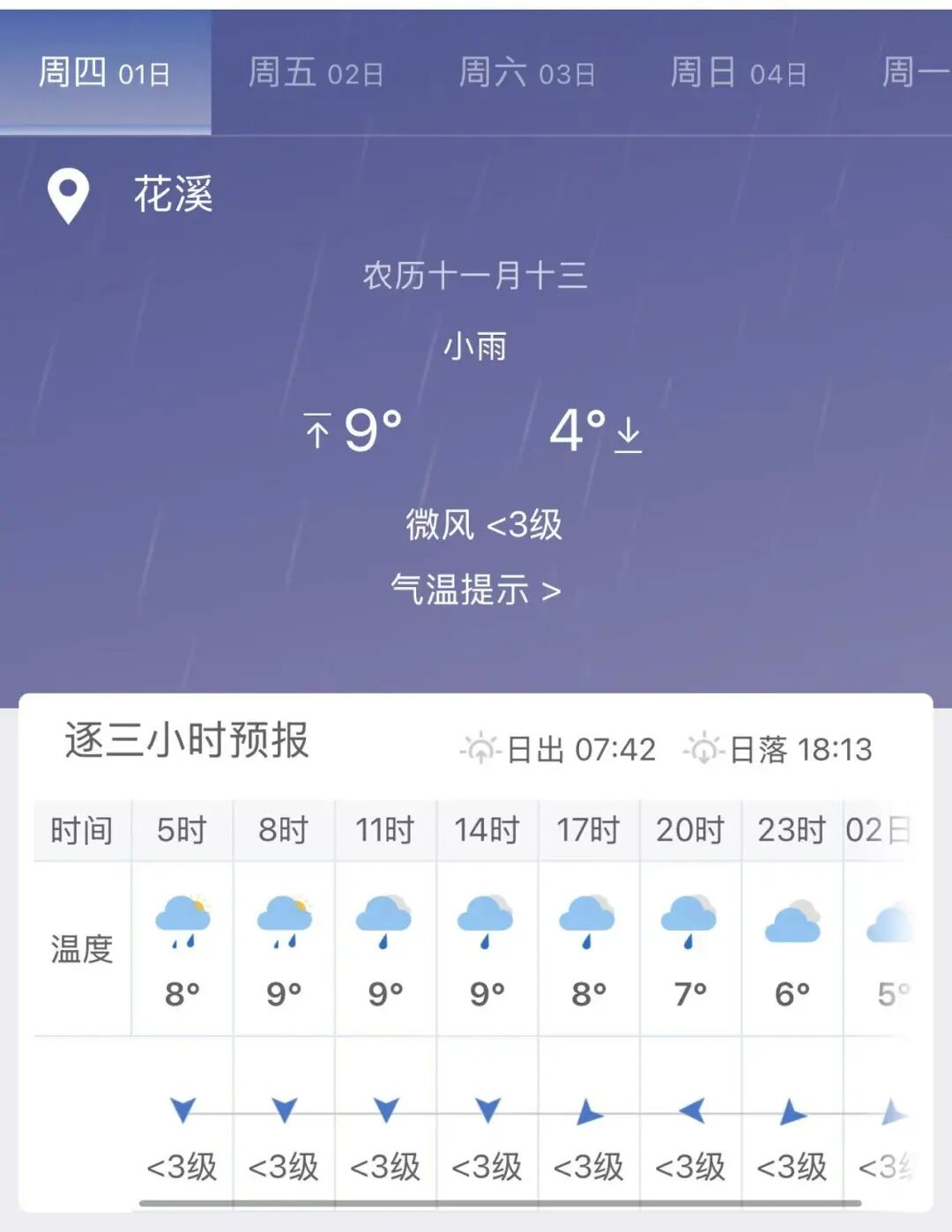Open the 周日 04日 forecast tab
The image size is (952, 1232).
tap(739, 73)
